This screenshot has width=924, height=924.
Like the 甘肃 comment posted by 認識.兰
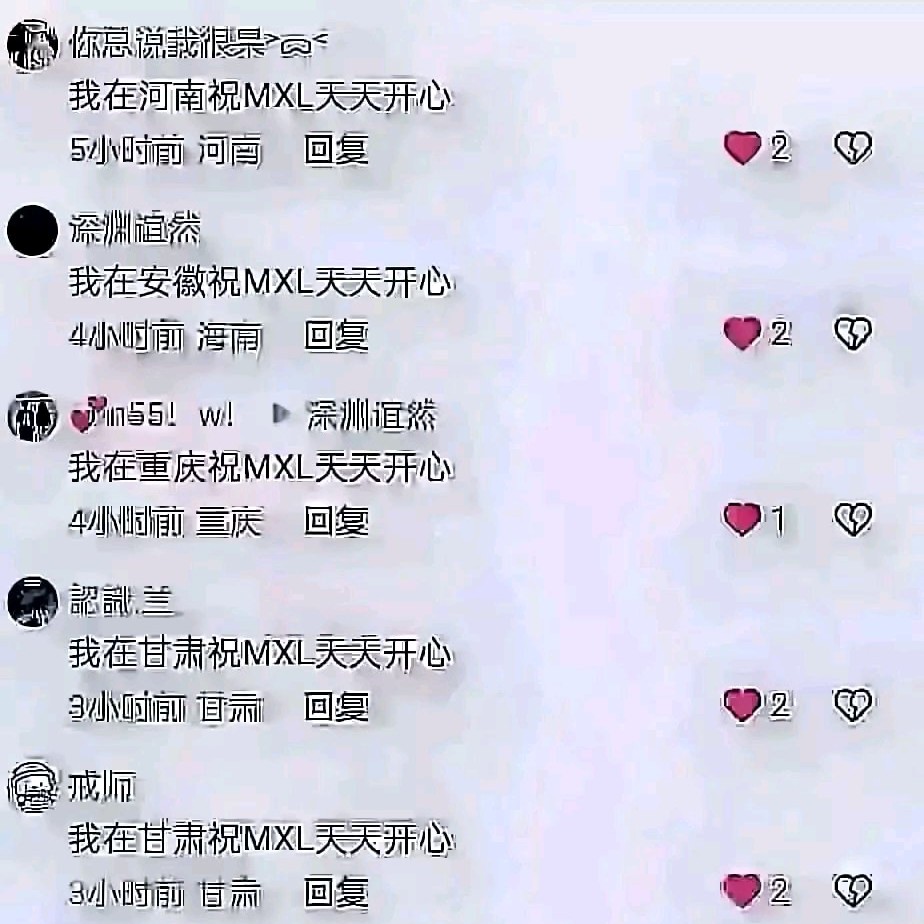(x=742, y=704)
